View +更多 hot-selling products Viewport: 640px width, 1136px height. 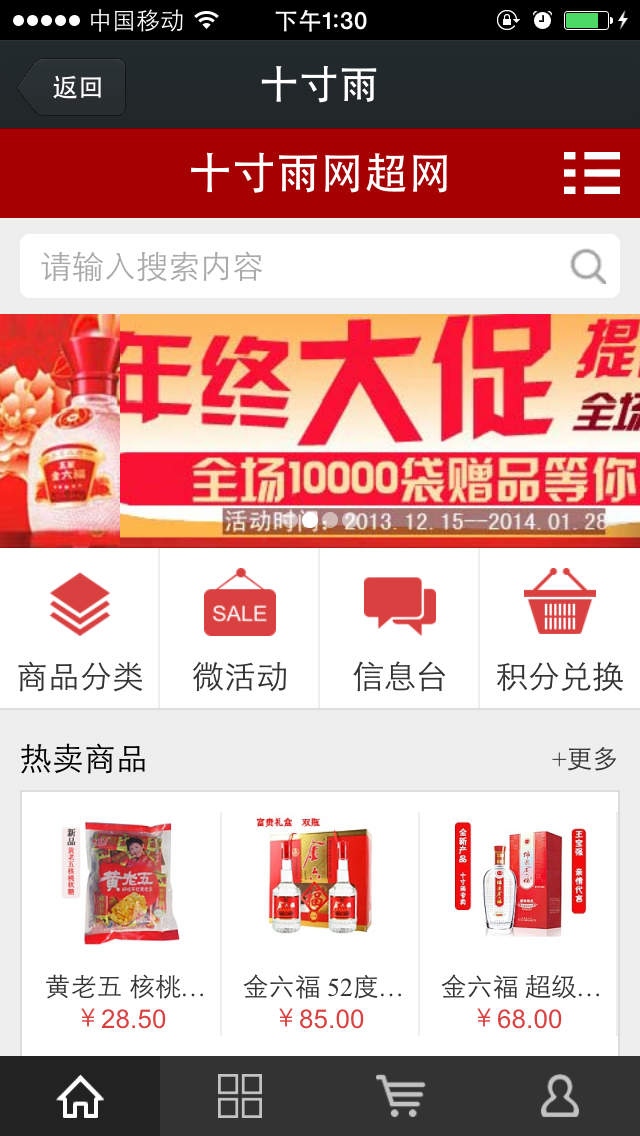pos(585,759)
